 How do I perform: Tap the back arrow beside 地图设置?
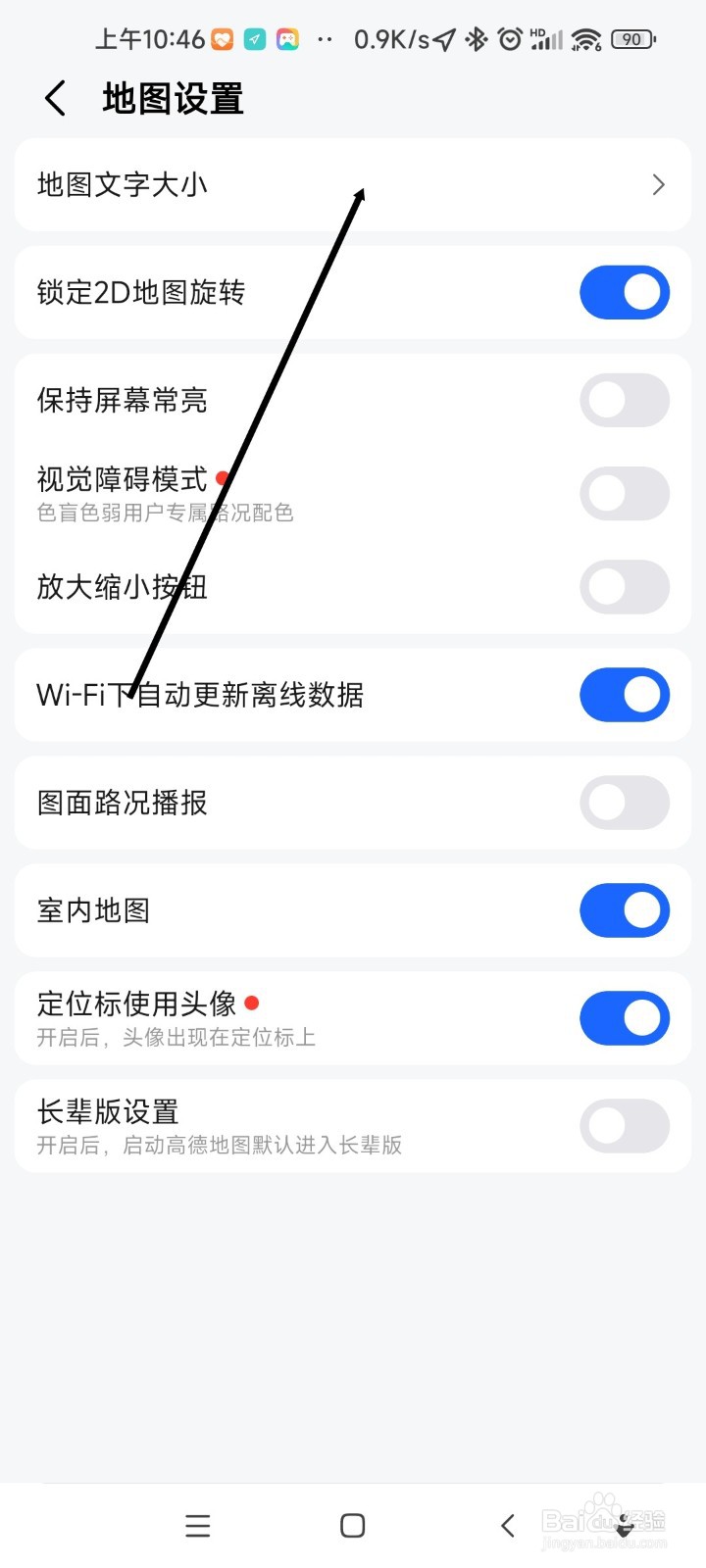[55, 98]
